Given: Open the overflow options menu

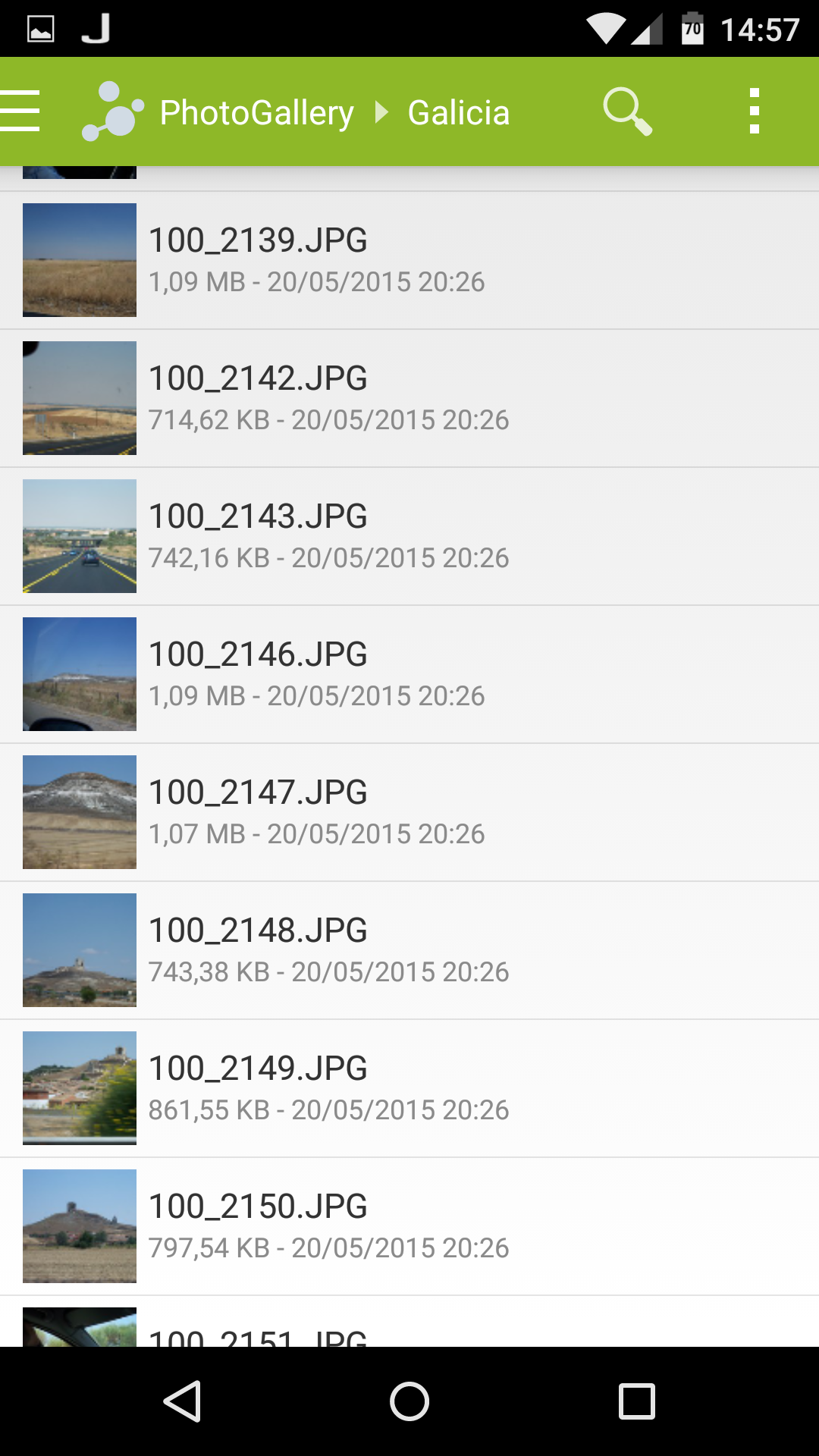Looking at the screenshot, I should [x=754, y=111].
